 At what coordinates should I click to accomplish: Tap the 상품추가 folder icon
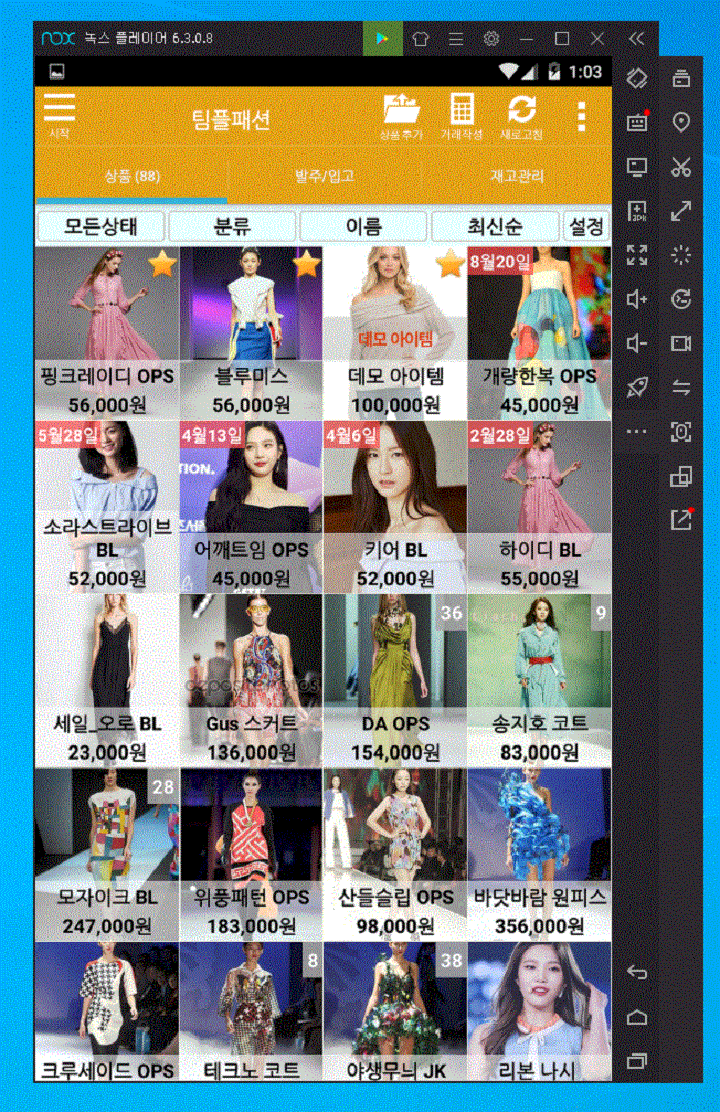(x=401, y=116)
